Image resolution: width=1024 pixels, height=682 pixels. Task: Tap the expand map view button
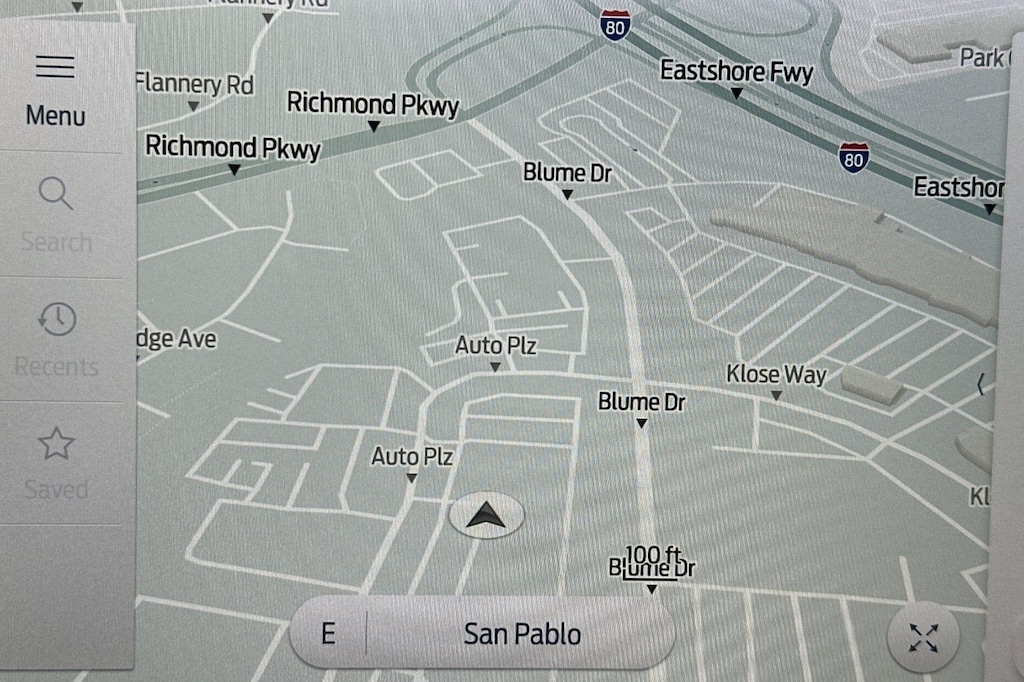(x=923, y=637)
